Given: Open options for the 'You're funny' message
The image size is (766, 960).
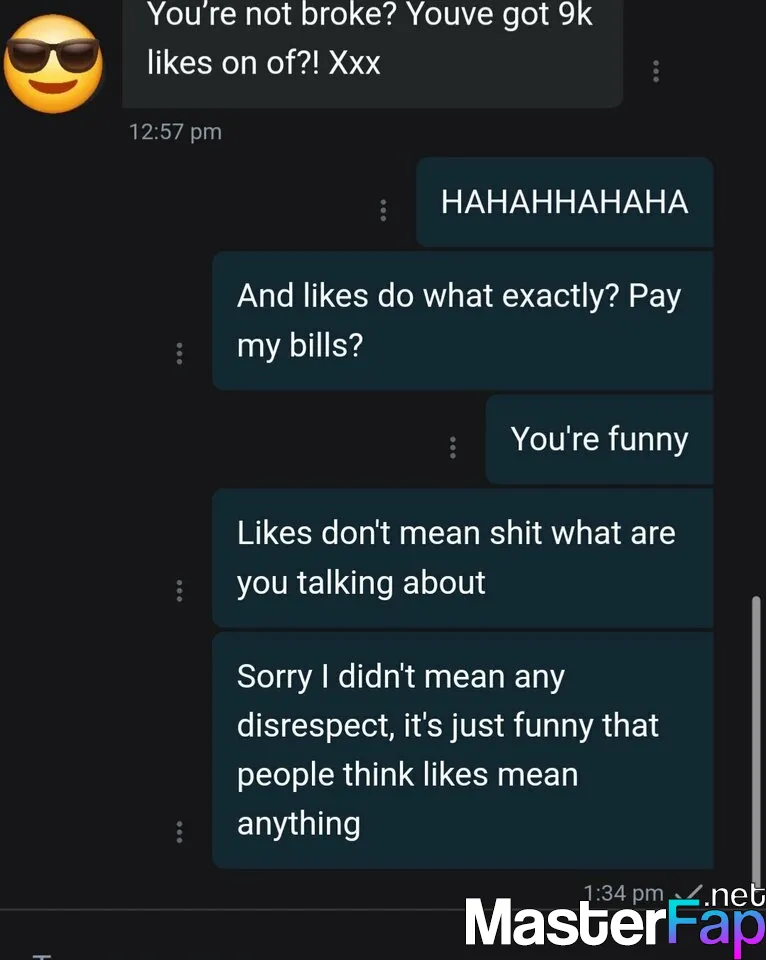Looking at the screenshot, I should pyautogui.click(x=453, y=447).
